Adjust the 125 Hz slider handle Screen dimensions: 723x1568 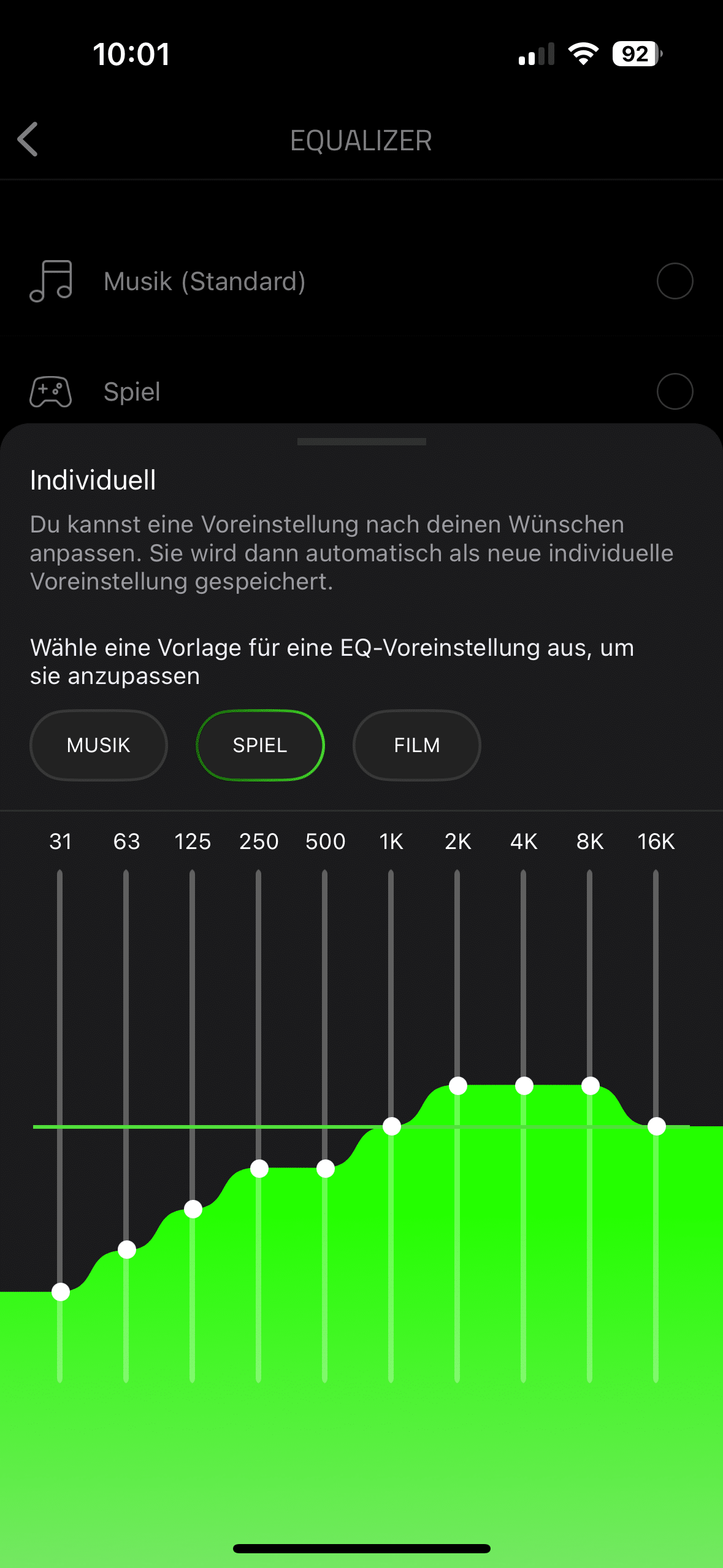[x=193, y=1209]
